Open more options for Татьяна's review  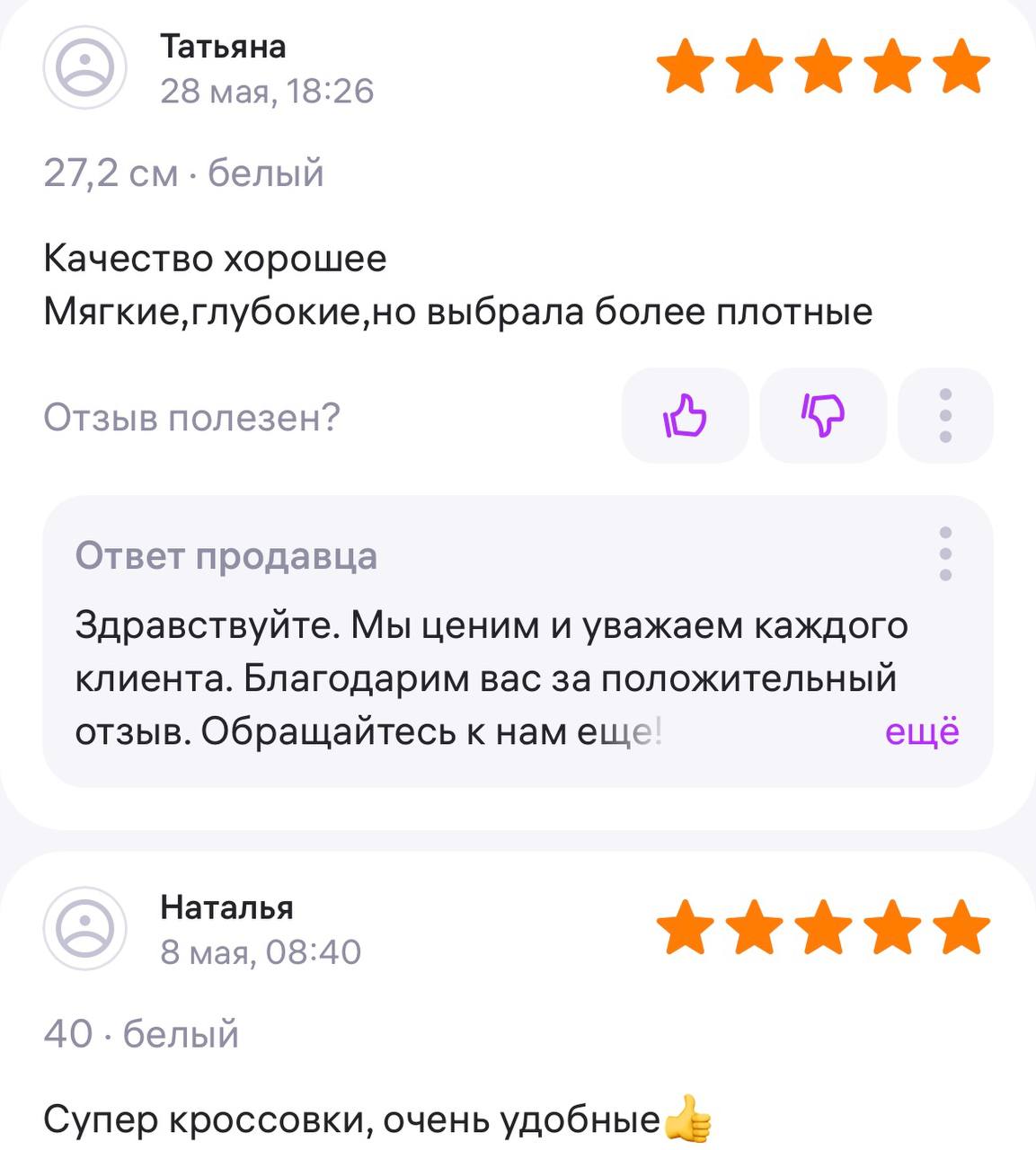tap(944, 416)
